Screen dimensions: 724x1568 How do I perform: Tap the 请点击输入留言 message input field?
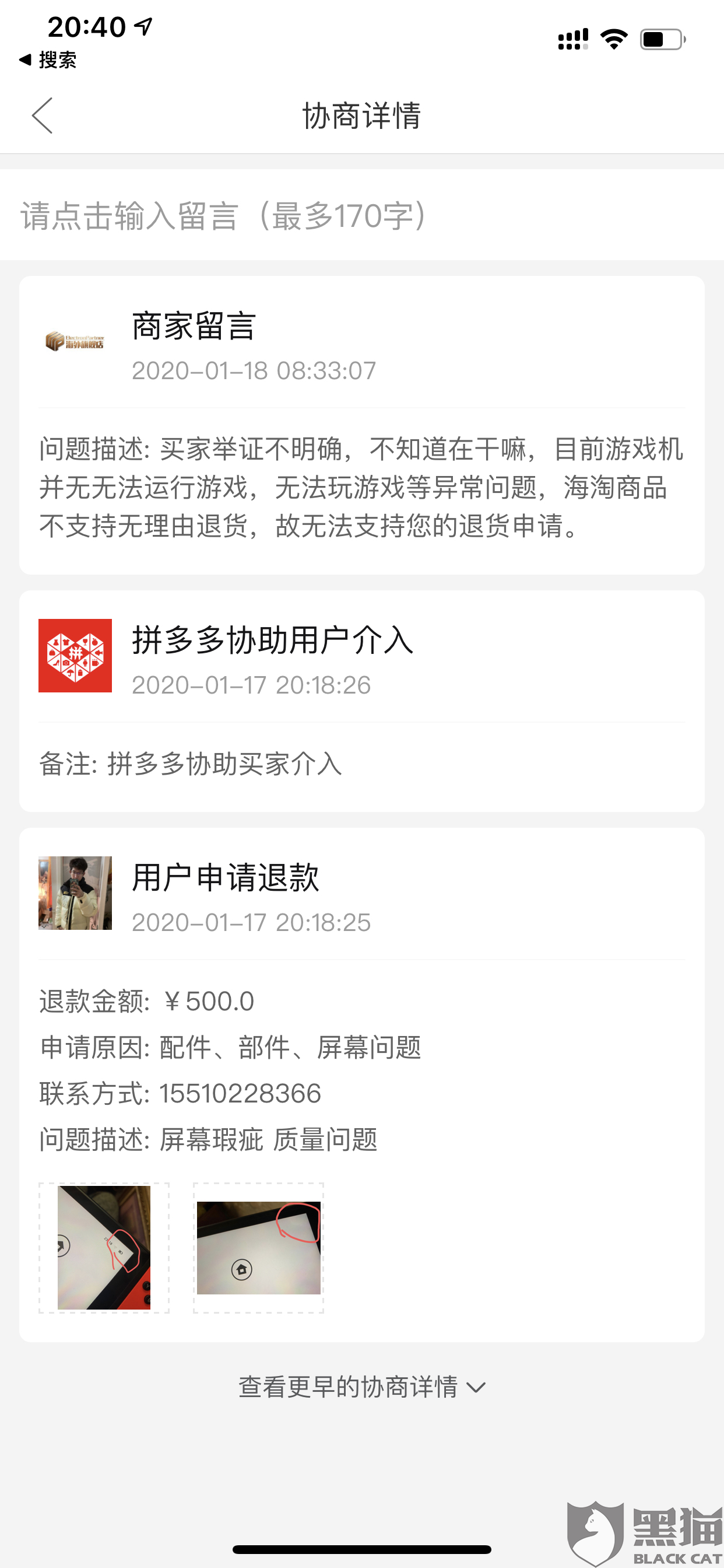pos(361,216)
